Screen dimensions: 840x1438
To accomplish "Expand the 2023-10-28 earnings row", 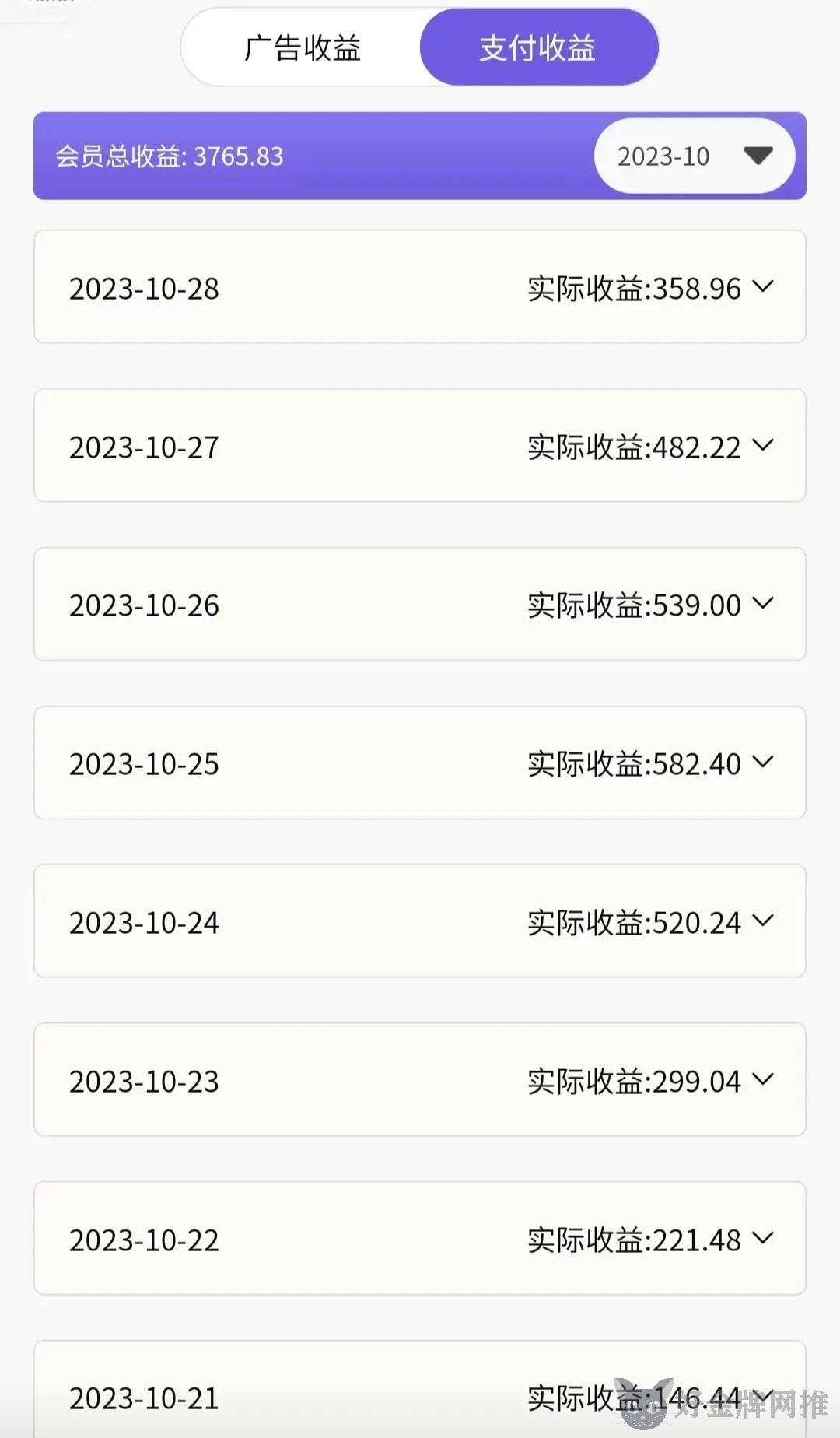I will [x=419, y=286].
